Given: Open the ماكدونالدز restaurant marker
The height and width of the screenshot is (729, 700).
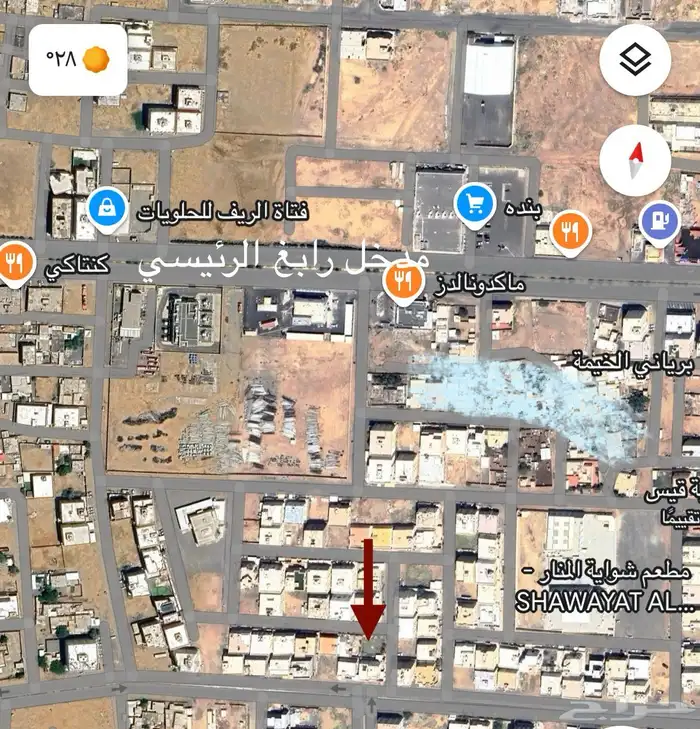Looking at the screenshot, I should 403,280.
